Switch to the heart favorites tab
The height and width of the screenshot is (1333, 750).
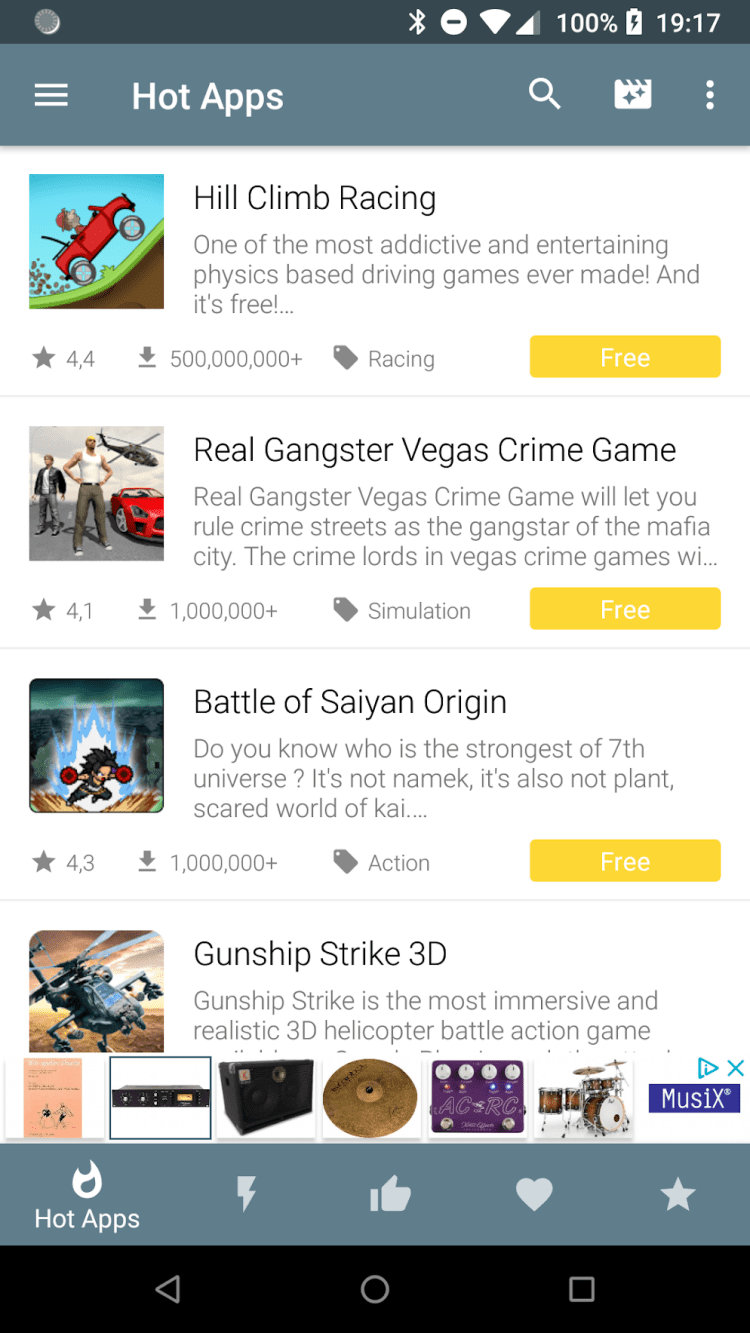click(x=534, y=1194)
